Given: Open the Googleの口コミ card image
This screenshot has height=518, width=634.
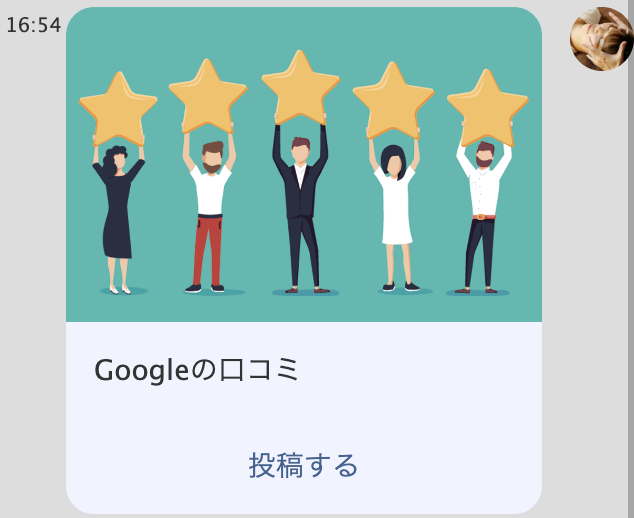Looking at the screenshot, I should point(303,165).
